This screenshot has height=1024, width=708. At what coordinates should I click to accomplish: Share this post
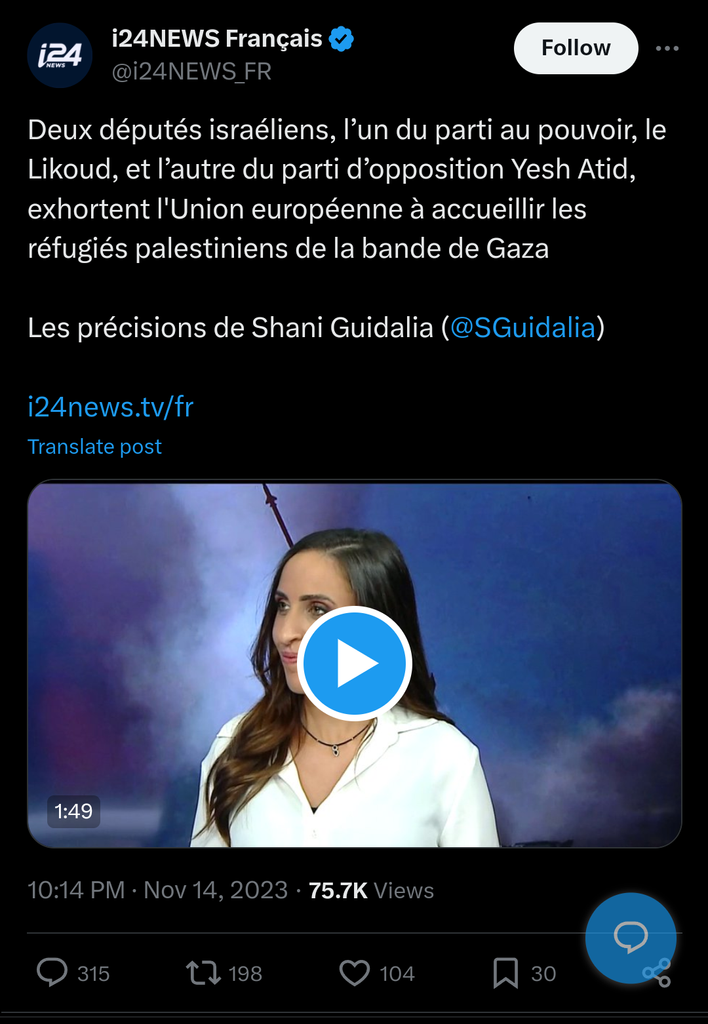656,973
